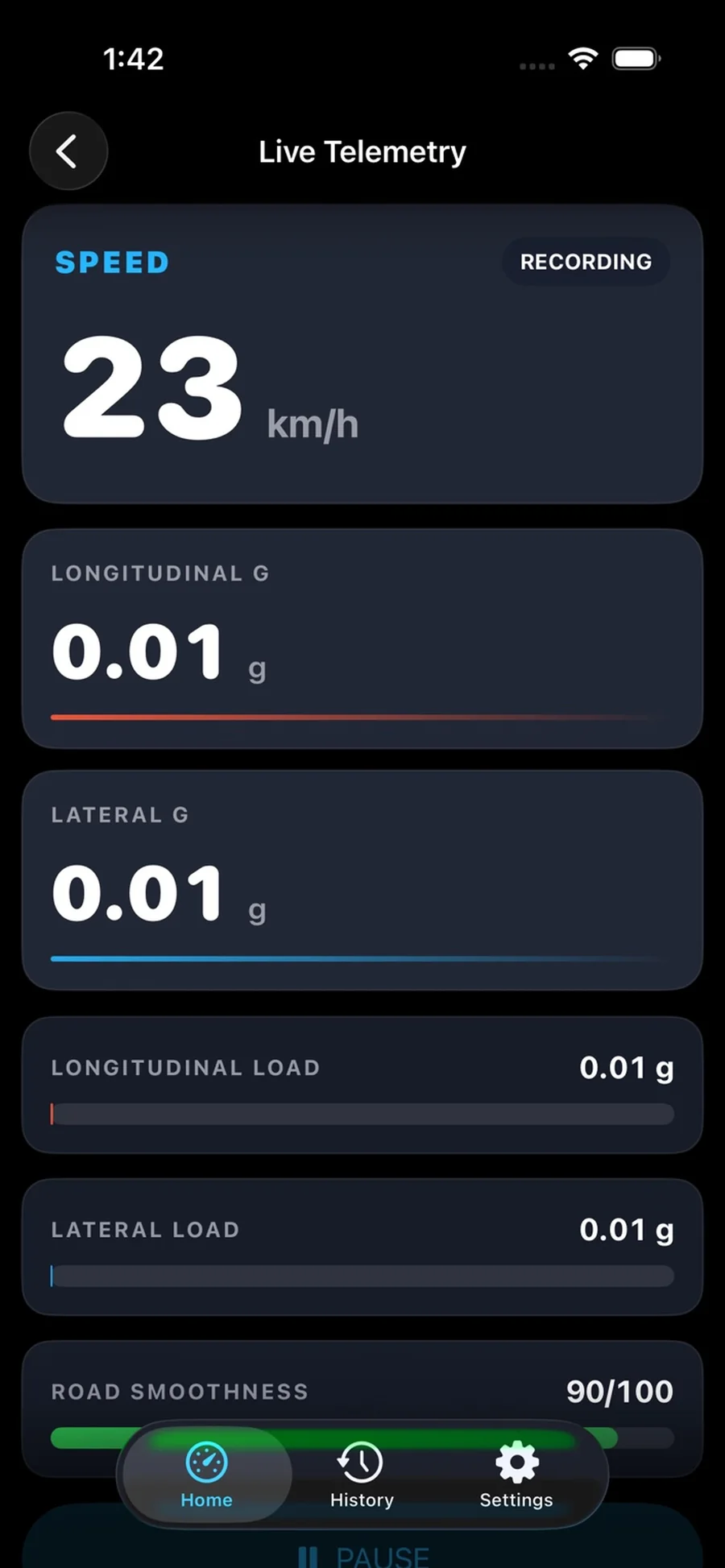Screen dimensions: 725x1568
Task: Open History via the clock icon
Action: pyautogui.click(x=361, y=1462)
